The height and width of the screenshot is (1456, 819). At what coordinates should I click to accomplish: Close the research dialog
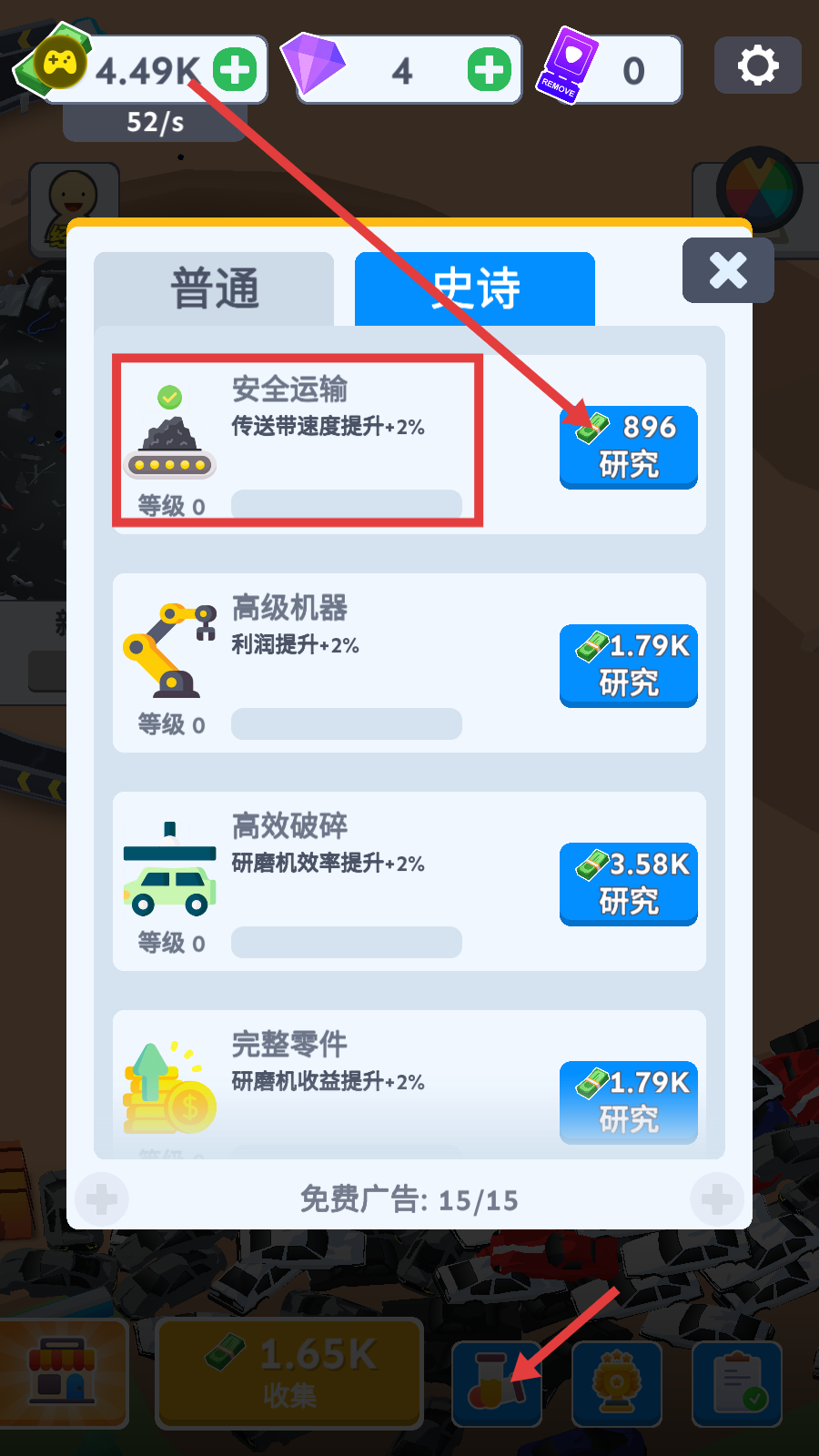(x=728, y=270)
